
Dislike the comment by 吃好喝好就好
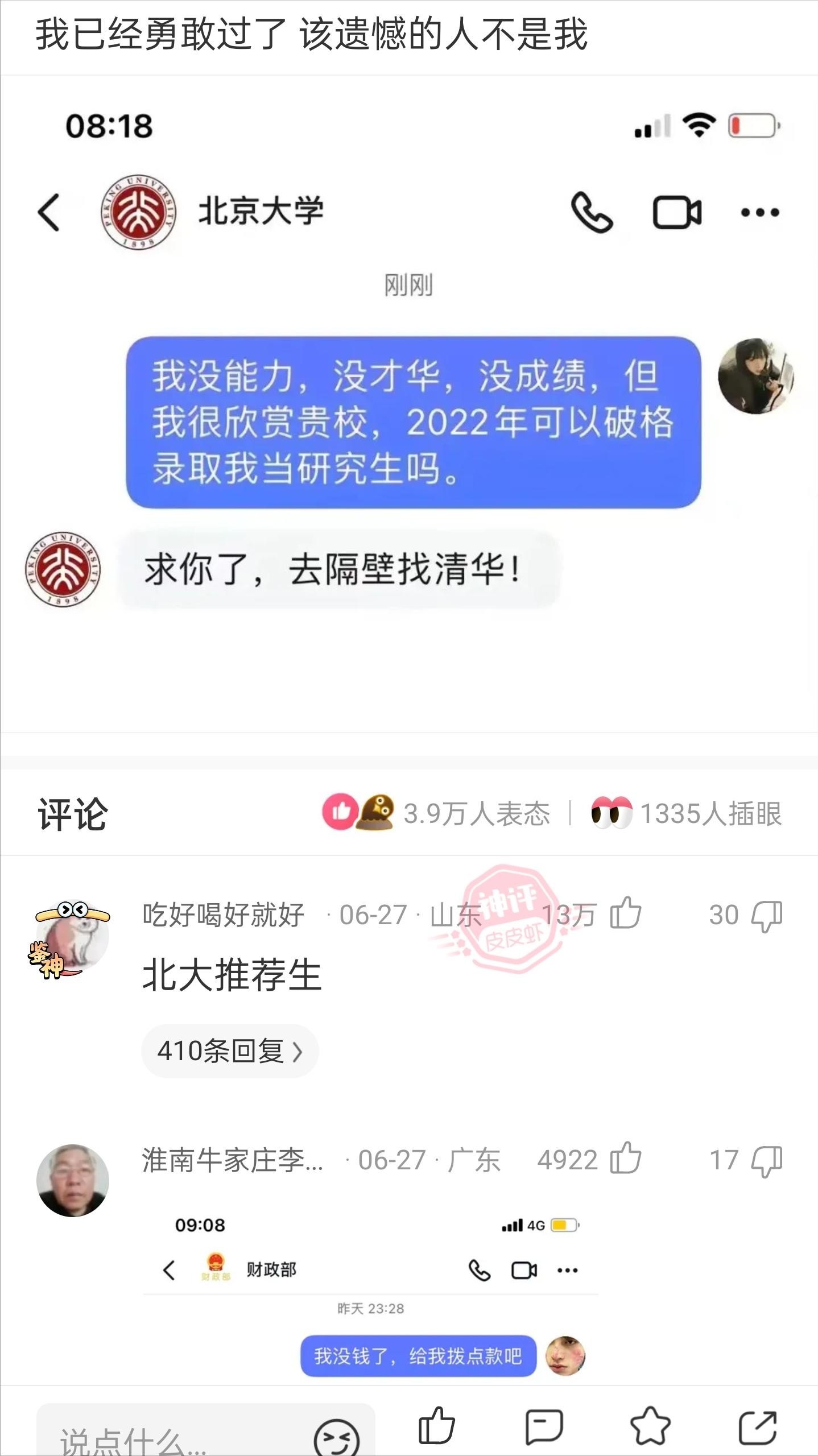[x=766, y=916]
